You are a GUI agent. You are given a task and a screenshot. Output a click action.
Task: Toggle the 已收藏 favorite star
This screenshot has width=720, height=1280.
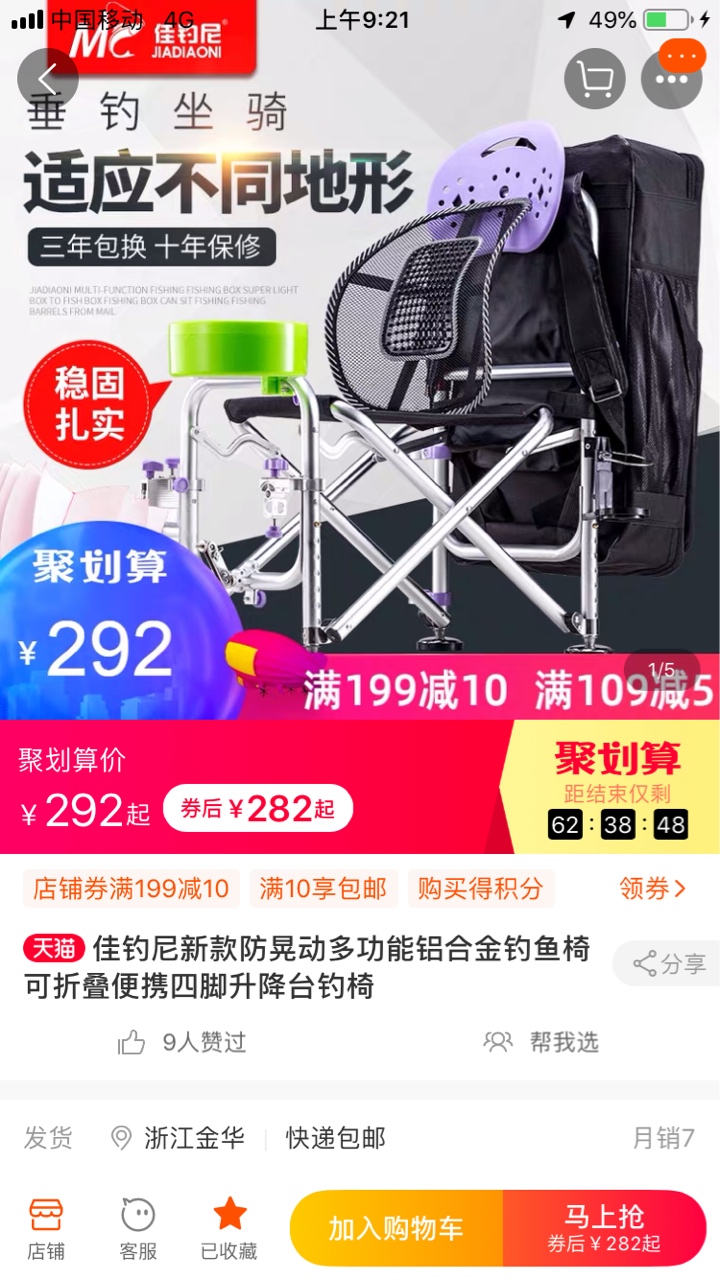229,1228
